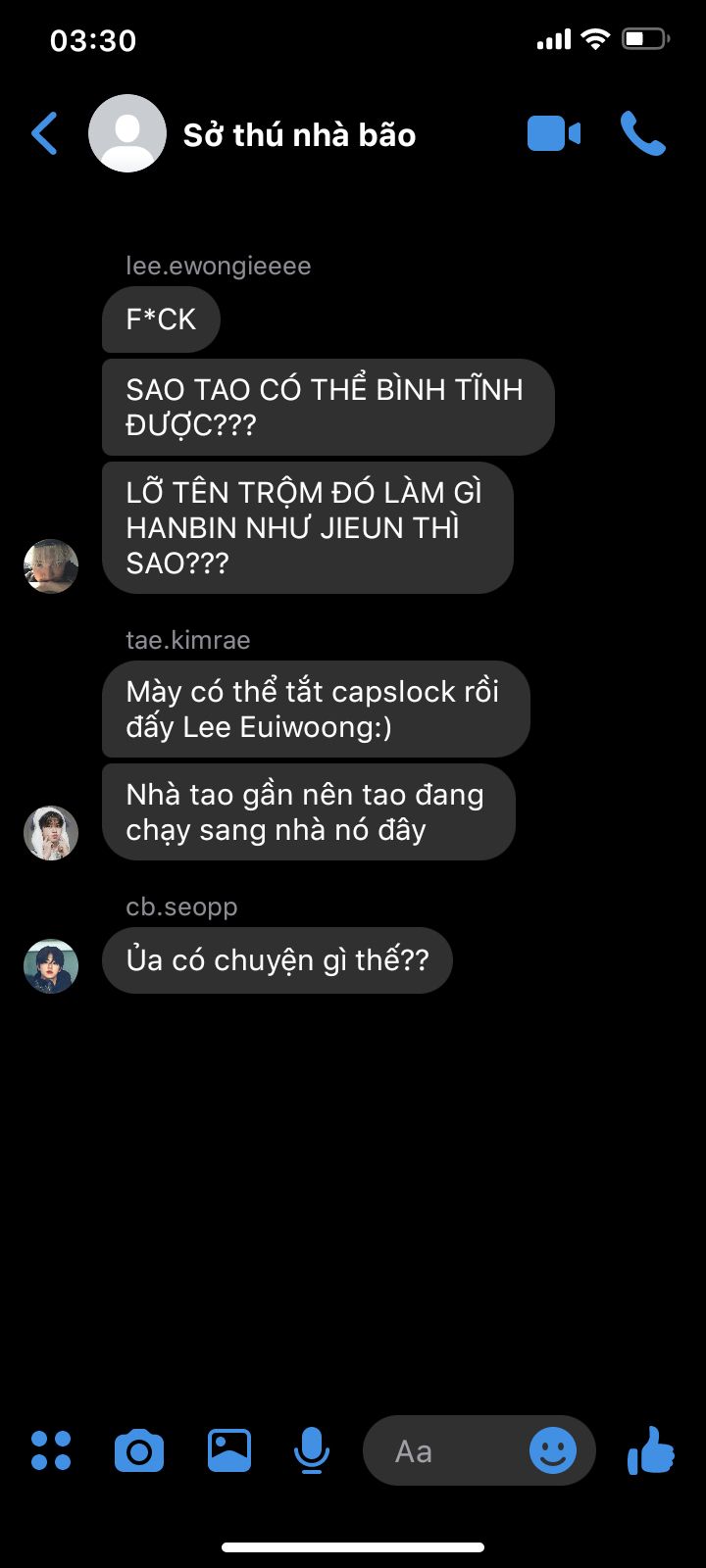View cb.seopp's profile picture
706x1568 pixels.
point(51,966)
